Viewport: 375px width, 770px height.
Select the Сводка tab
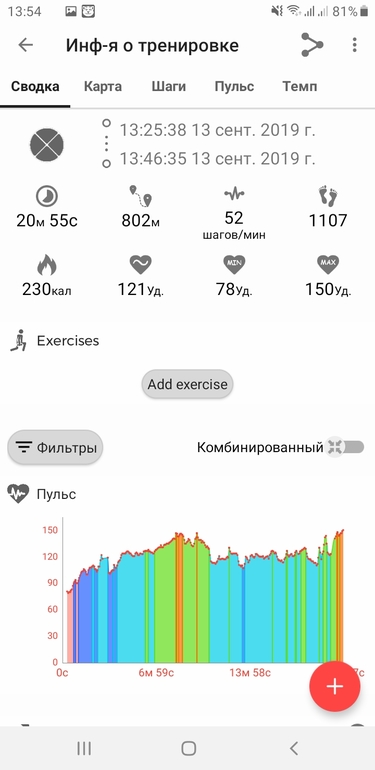(35, 86)
